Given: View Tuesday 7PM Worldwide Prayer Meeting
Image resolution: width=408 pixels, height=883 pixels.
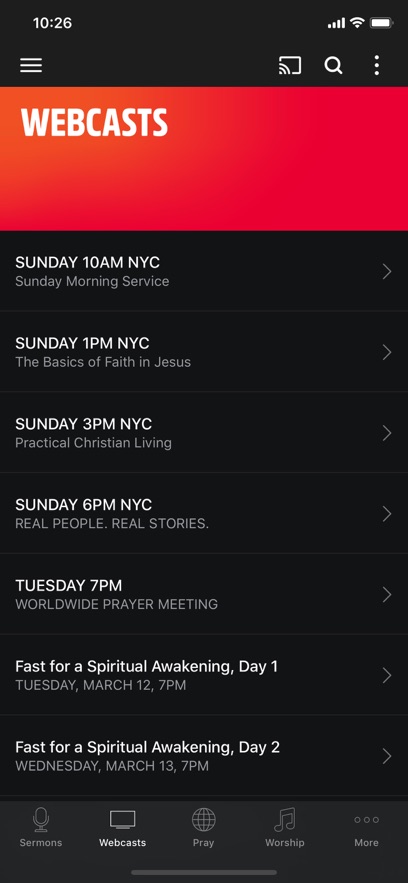Looking at the screenshot, I should pos(204,594).
